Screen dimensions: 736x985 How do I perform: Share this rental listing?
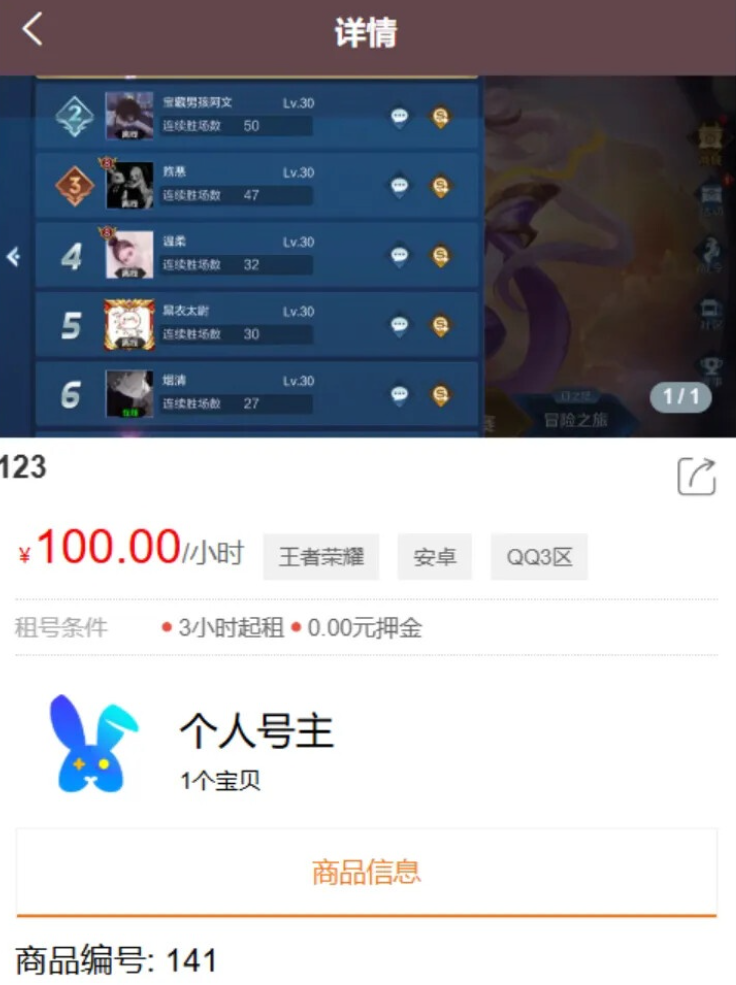(696, 476)
